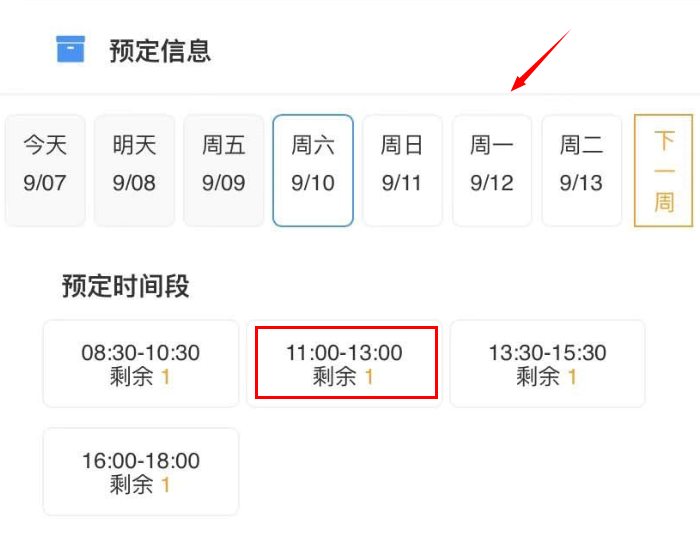Book the 08:30-10:30 time slot
Viewport: 700px width, 545px height.
(141, 364)
